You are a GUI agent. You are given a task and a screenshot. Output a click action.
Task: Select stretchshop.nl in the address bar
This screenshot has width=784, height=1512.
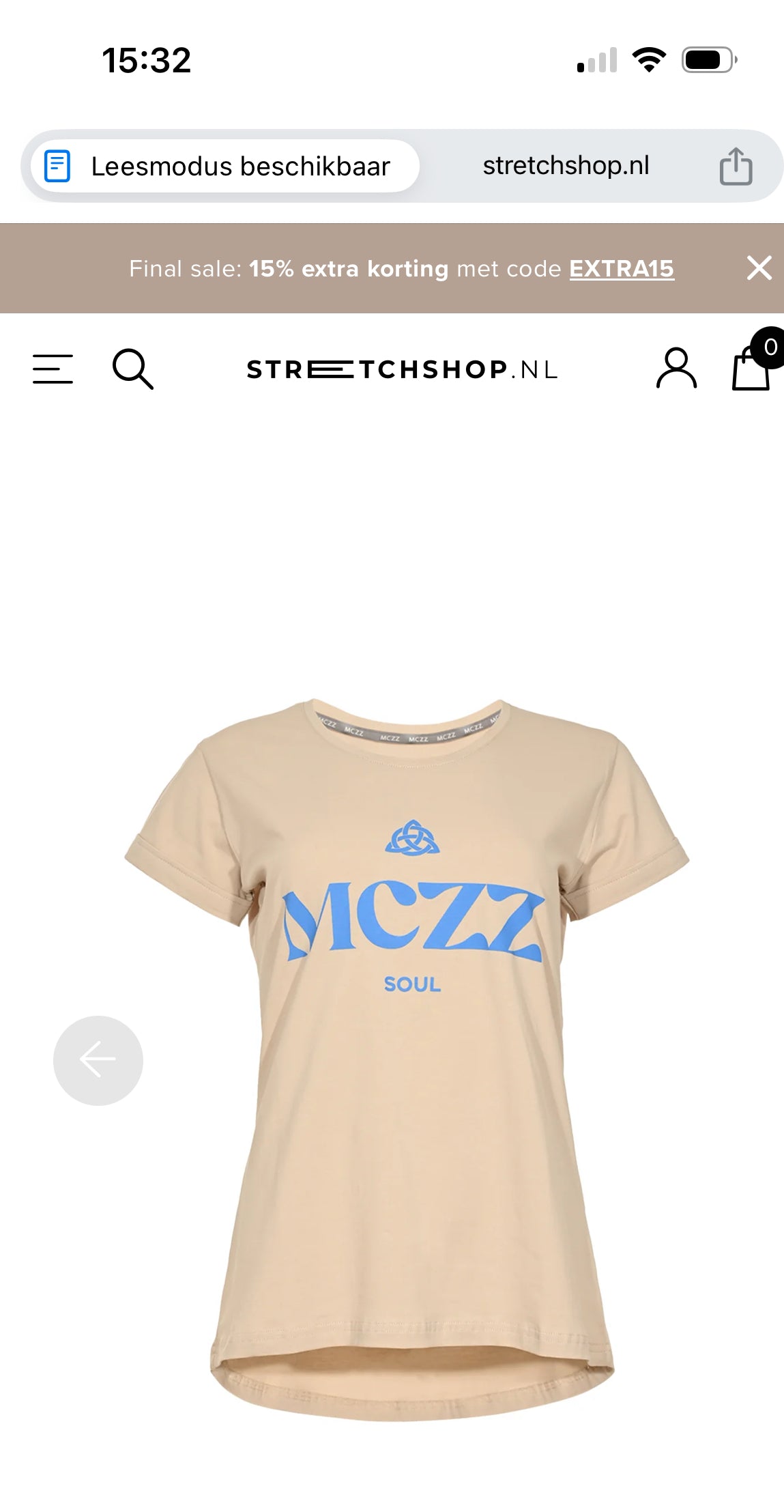click(x=566, y=165)
